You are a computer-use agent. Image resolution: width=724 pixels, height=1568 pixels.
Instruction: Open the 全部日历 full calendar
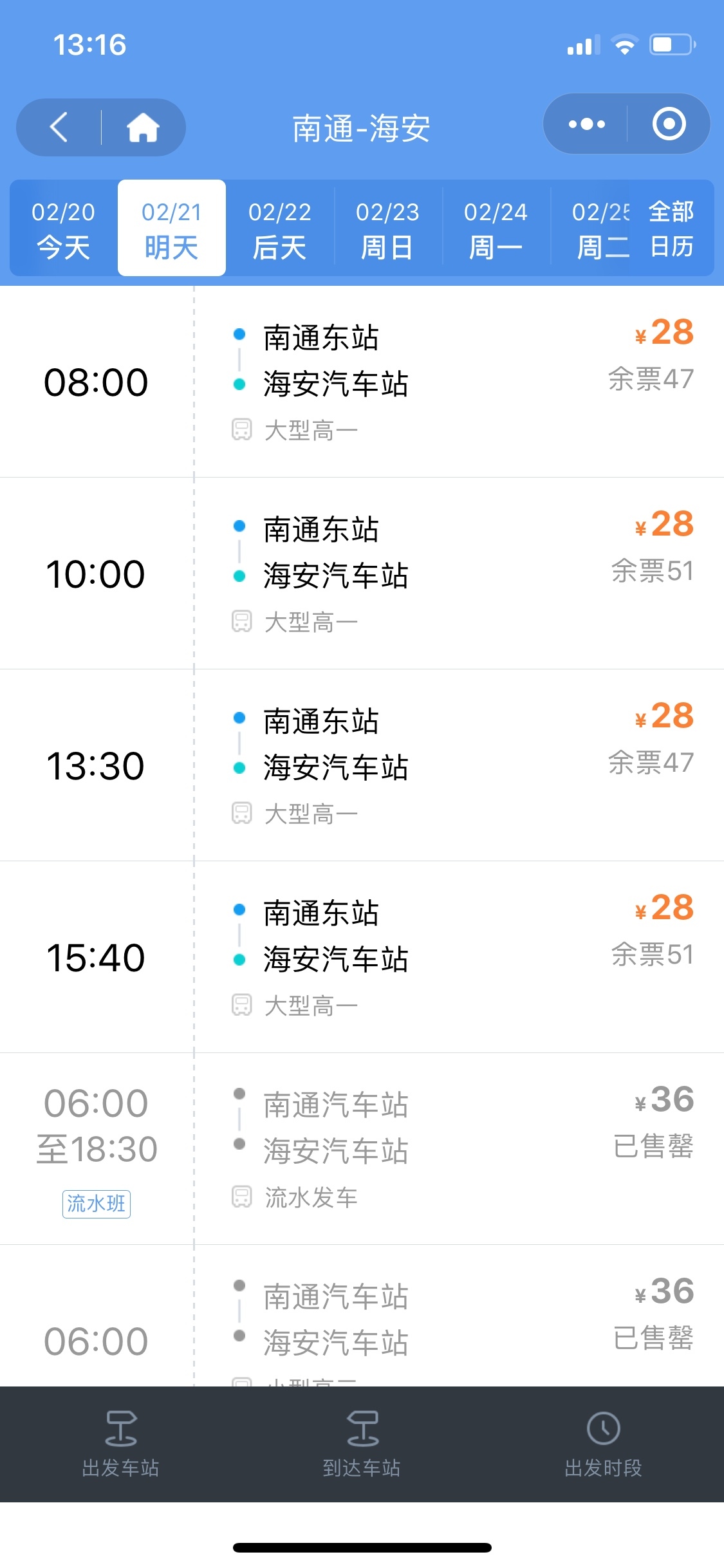(x=671, y=229)
